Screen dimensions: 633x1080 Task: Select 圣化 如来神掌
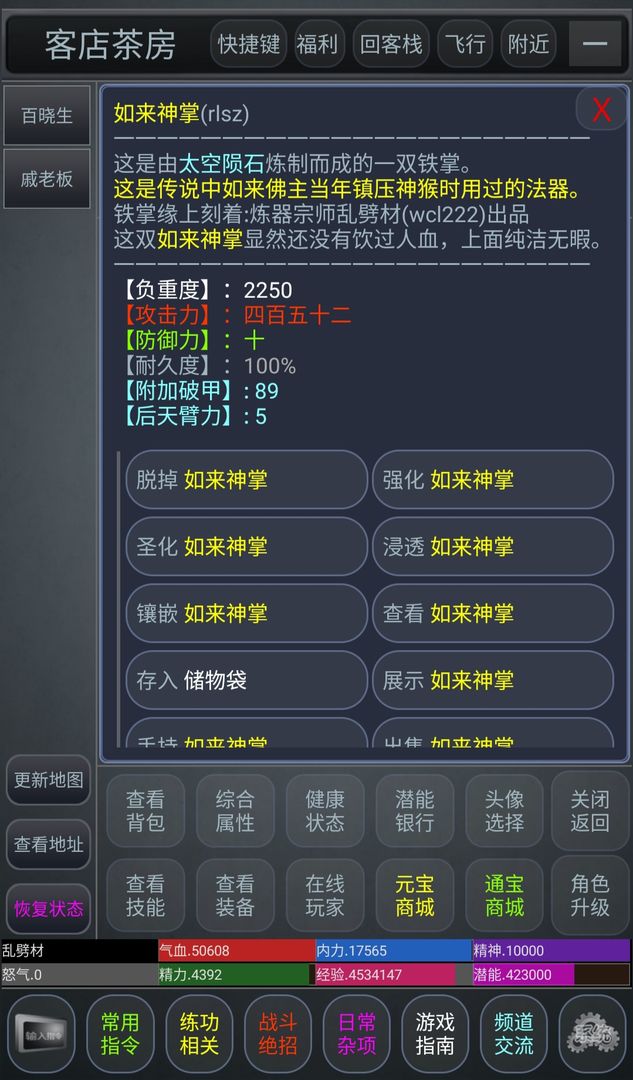pos(247,546)
